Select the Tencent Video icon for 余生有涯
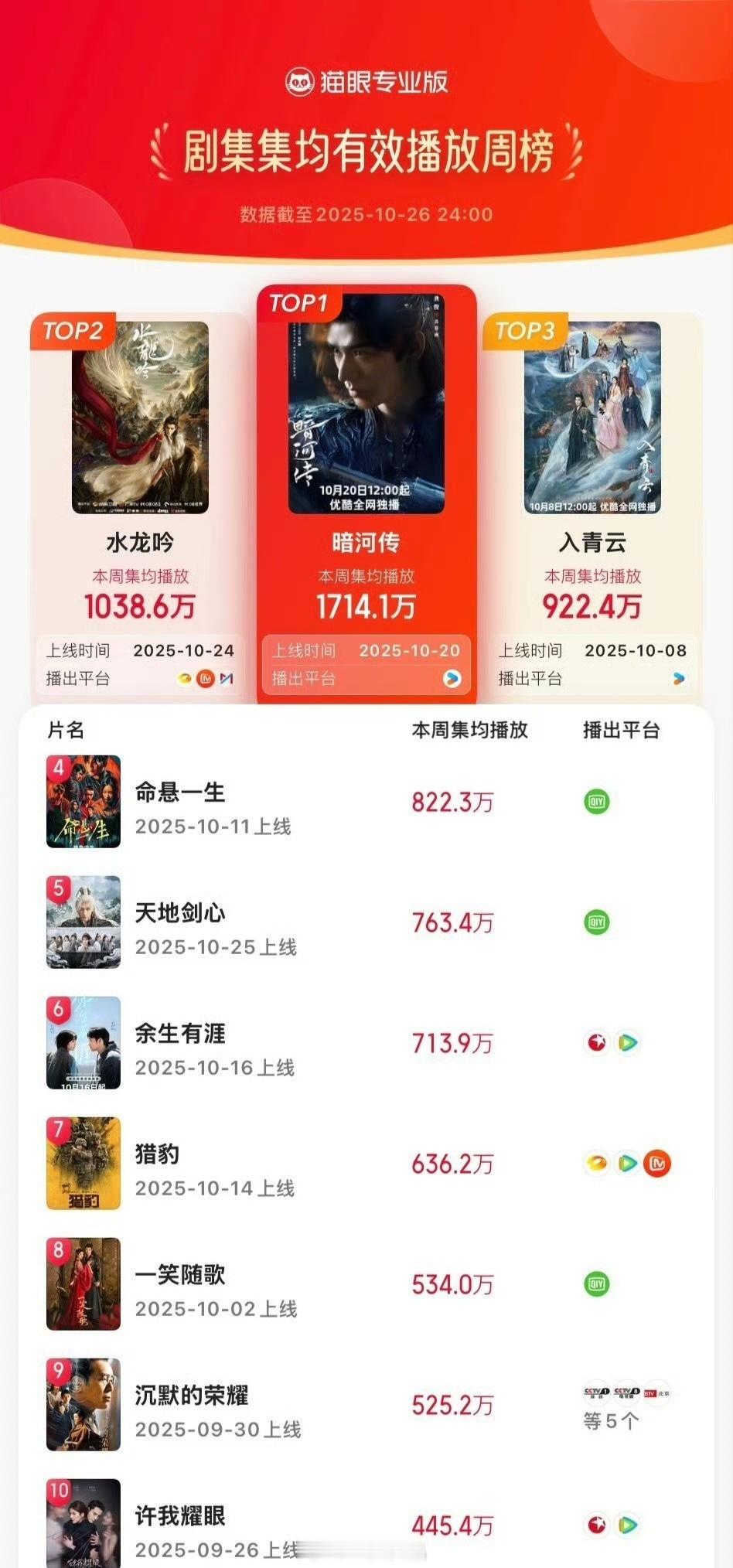Screen dimensions: 733x1568 [x=627, y=1042]
